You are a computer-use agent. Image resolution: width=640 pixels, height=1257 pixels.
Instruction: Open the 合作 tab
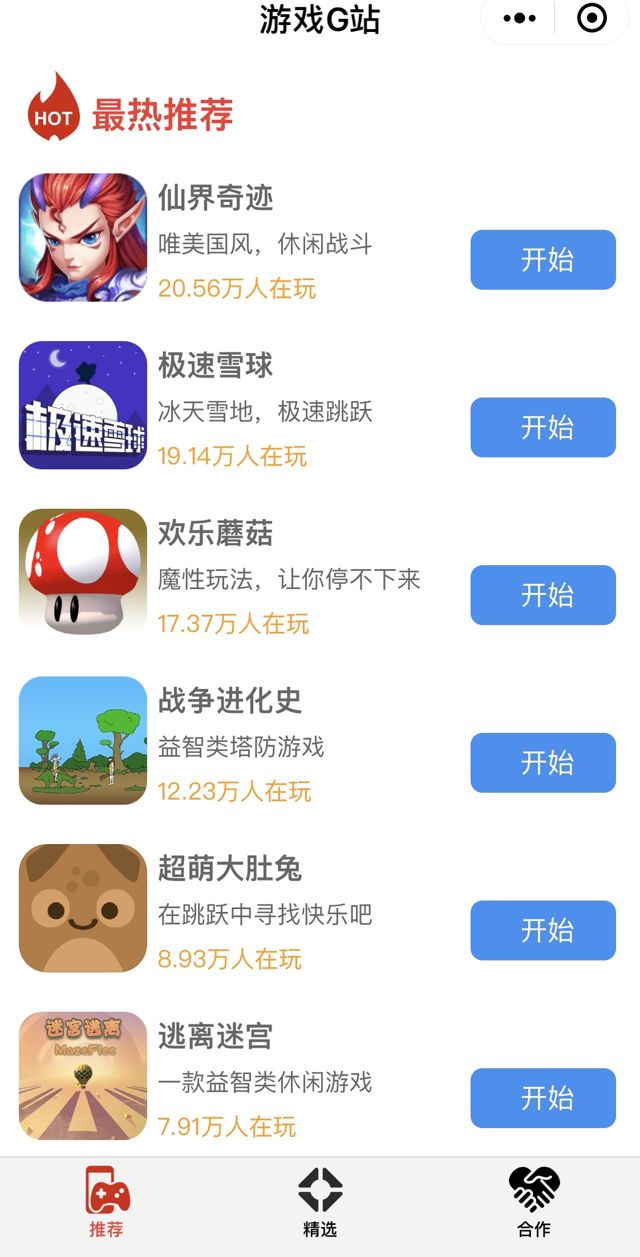tap(534, 1203)
